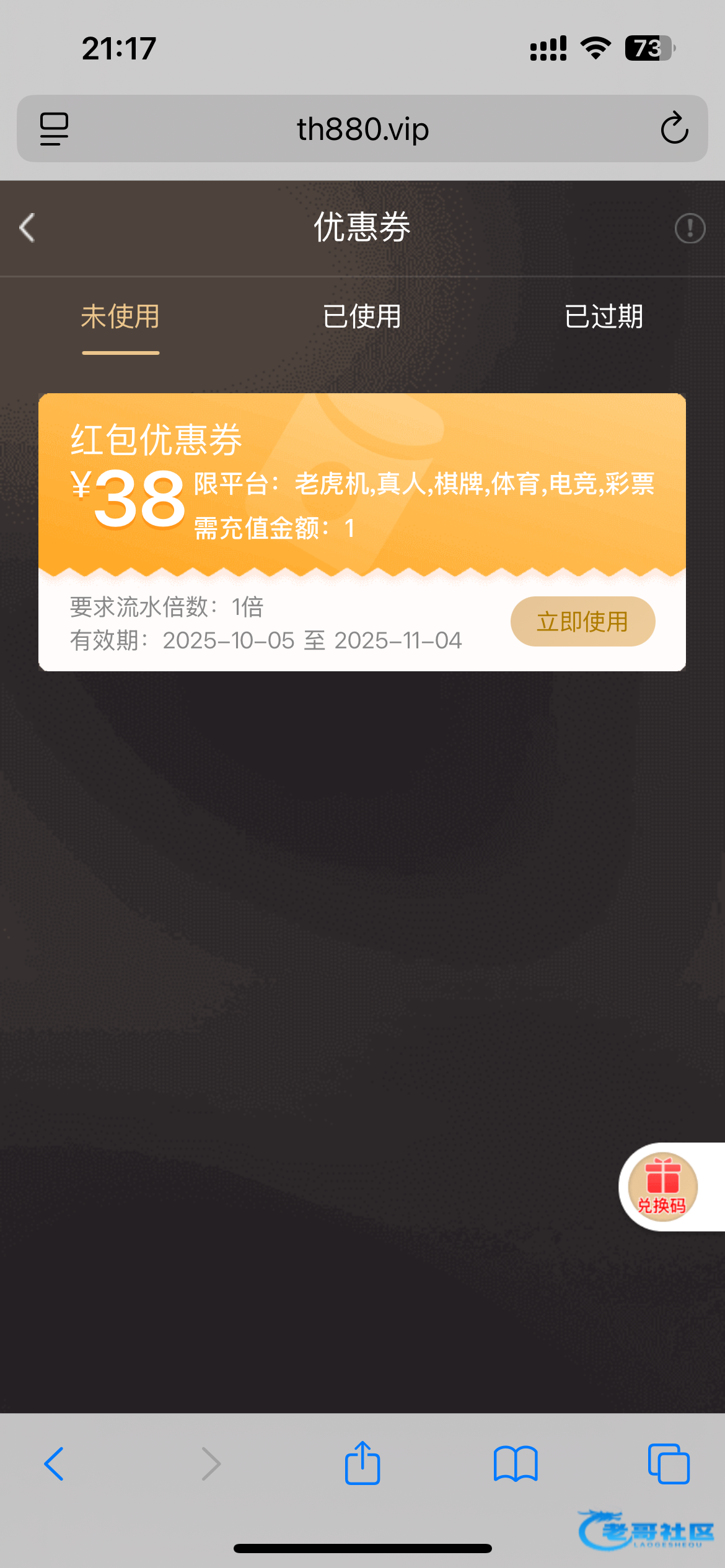
Task: Open Safari bookmarks
Action: pos(516,1464)
